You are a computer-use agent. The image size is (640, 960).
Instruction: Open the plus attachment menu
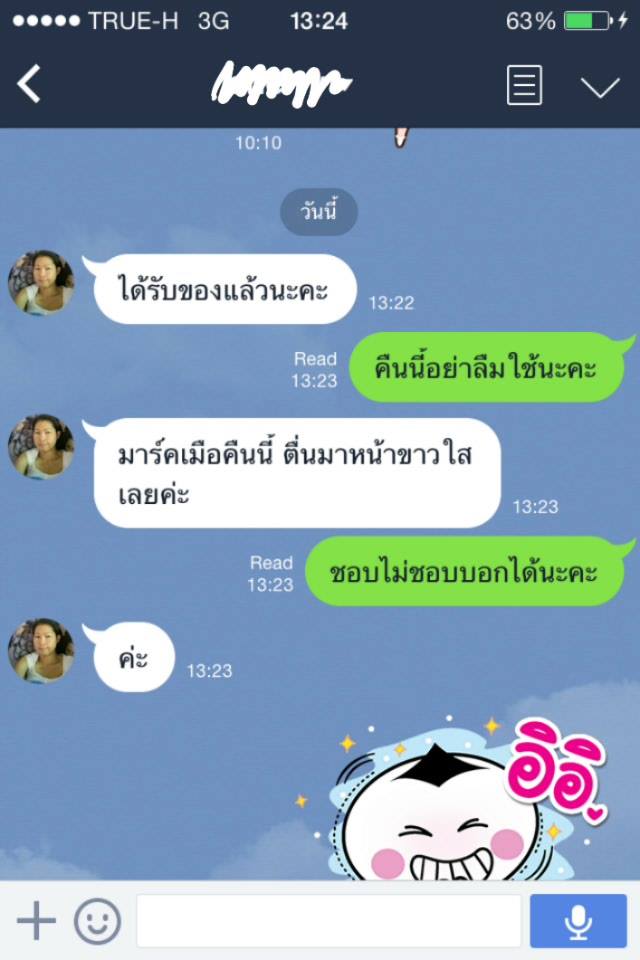36,920
